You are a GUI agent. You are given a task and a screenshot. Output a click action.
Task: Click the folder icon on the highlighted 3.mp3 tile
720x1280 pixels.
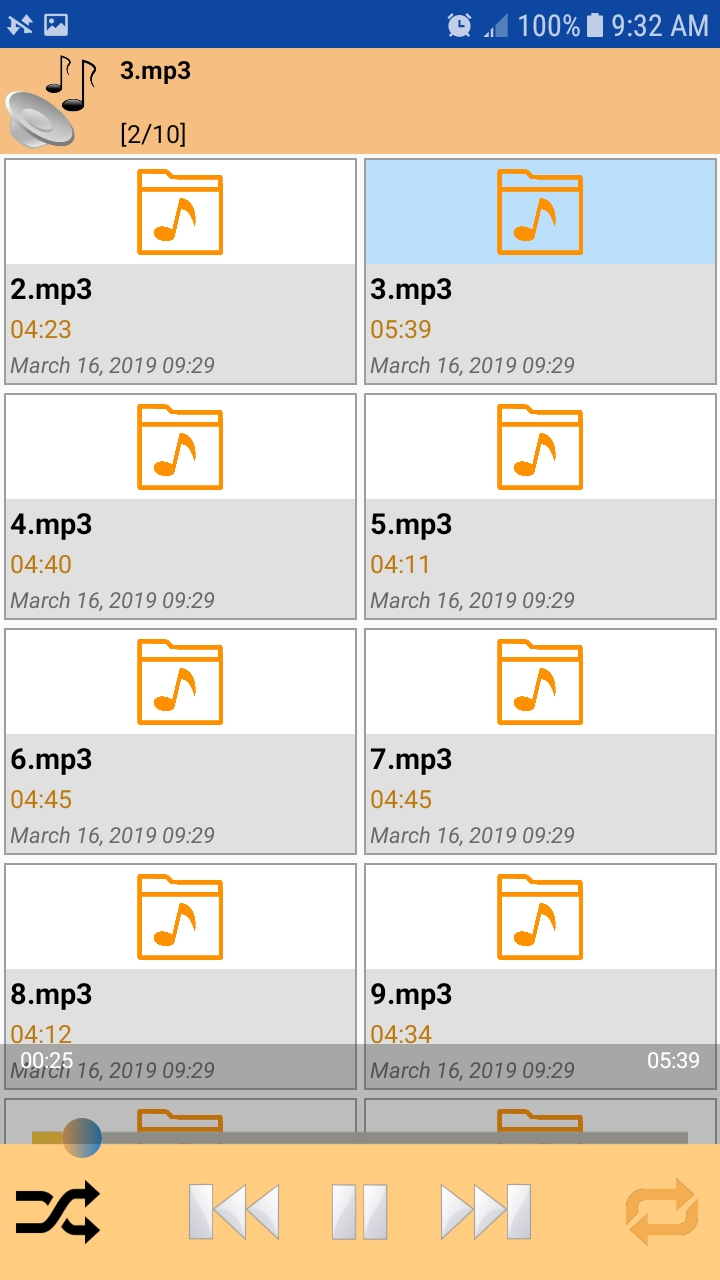540,212
